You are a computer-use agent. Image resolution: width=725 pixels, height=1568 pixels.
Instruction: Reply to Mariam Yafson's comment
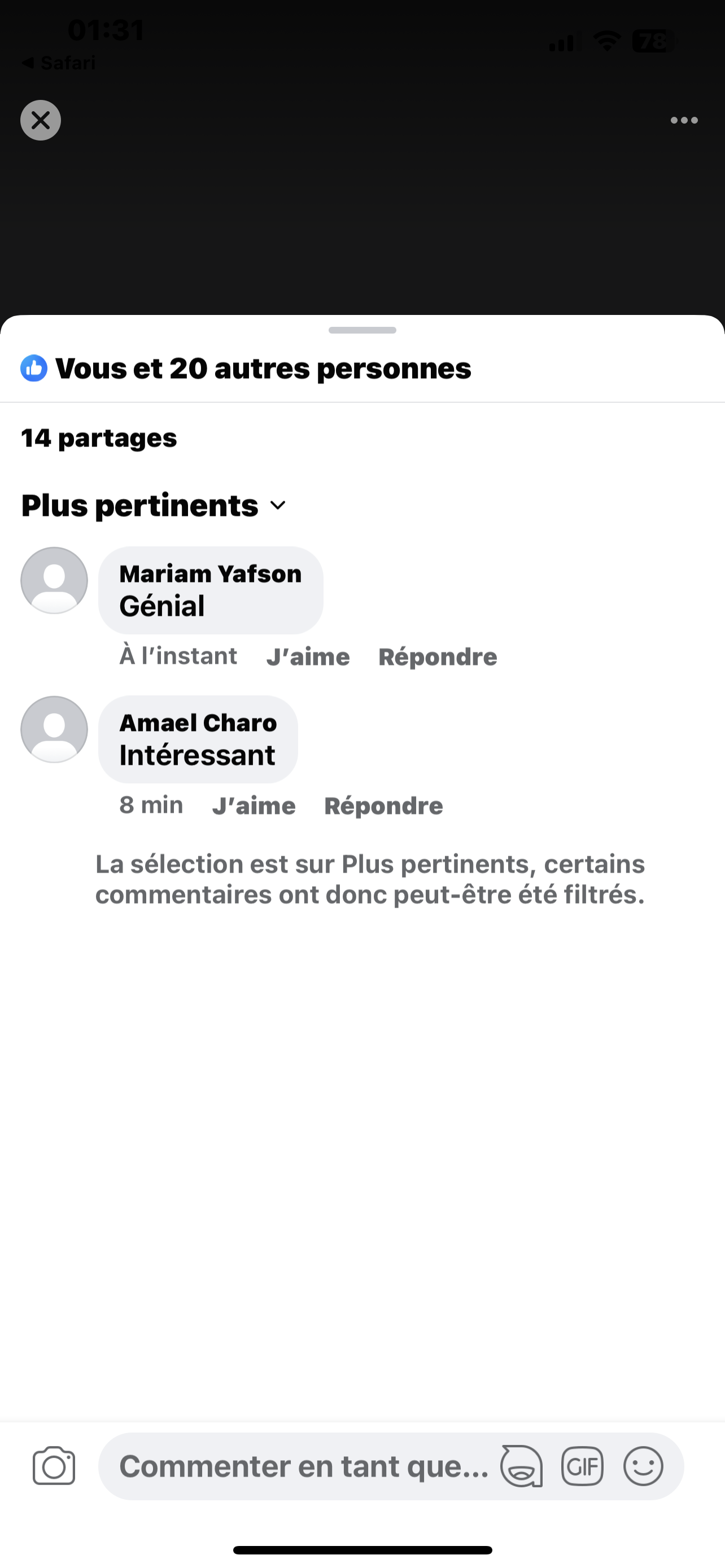pyautogui.click(x=438, y=657)
